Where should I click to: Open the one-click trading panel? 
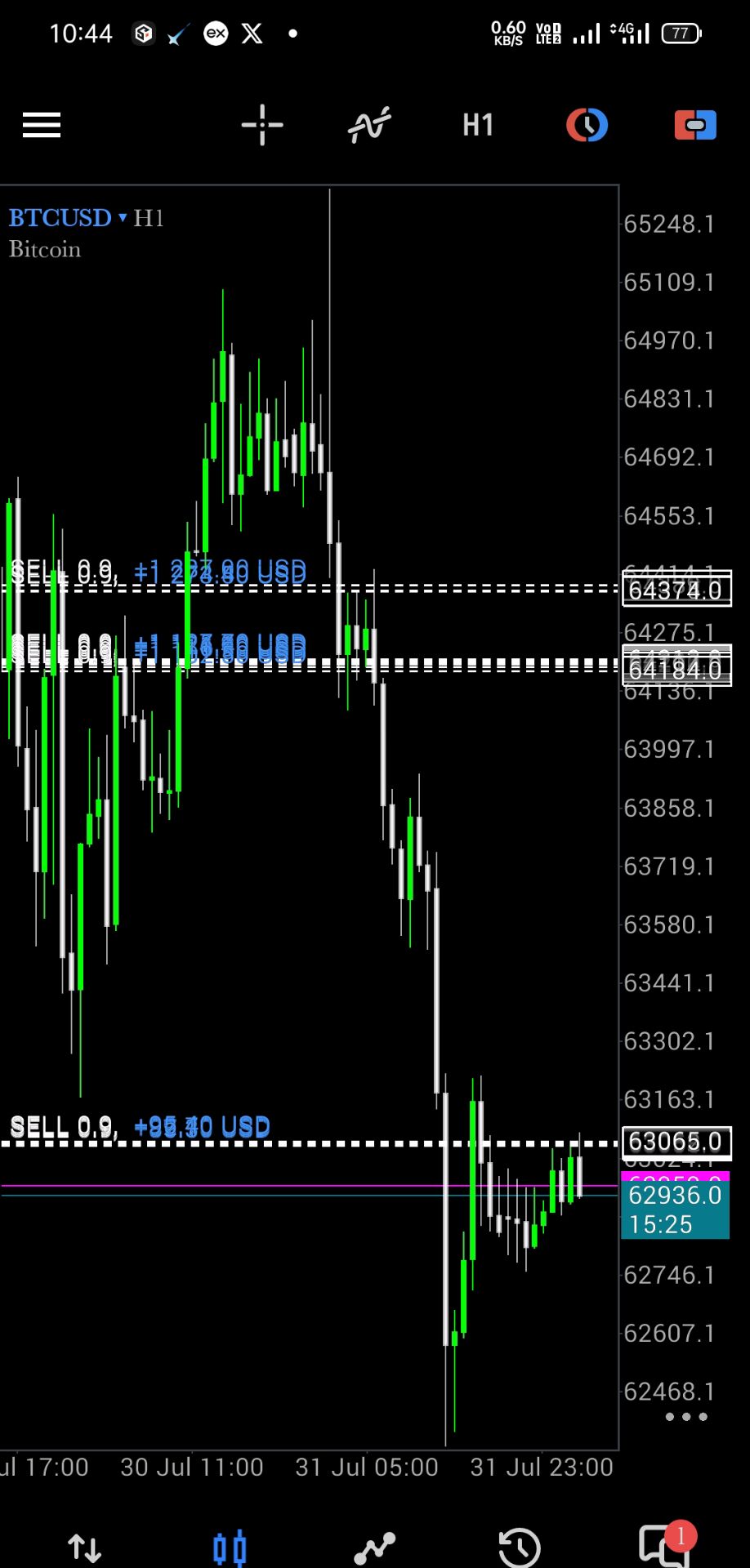pos(587,125)
